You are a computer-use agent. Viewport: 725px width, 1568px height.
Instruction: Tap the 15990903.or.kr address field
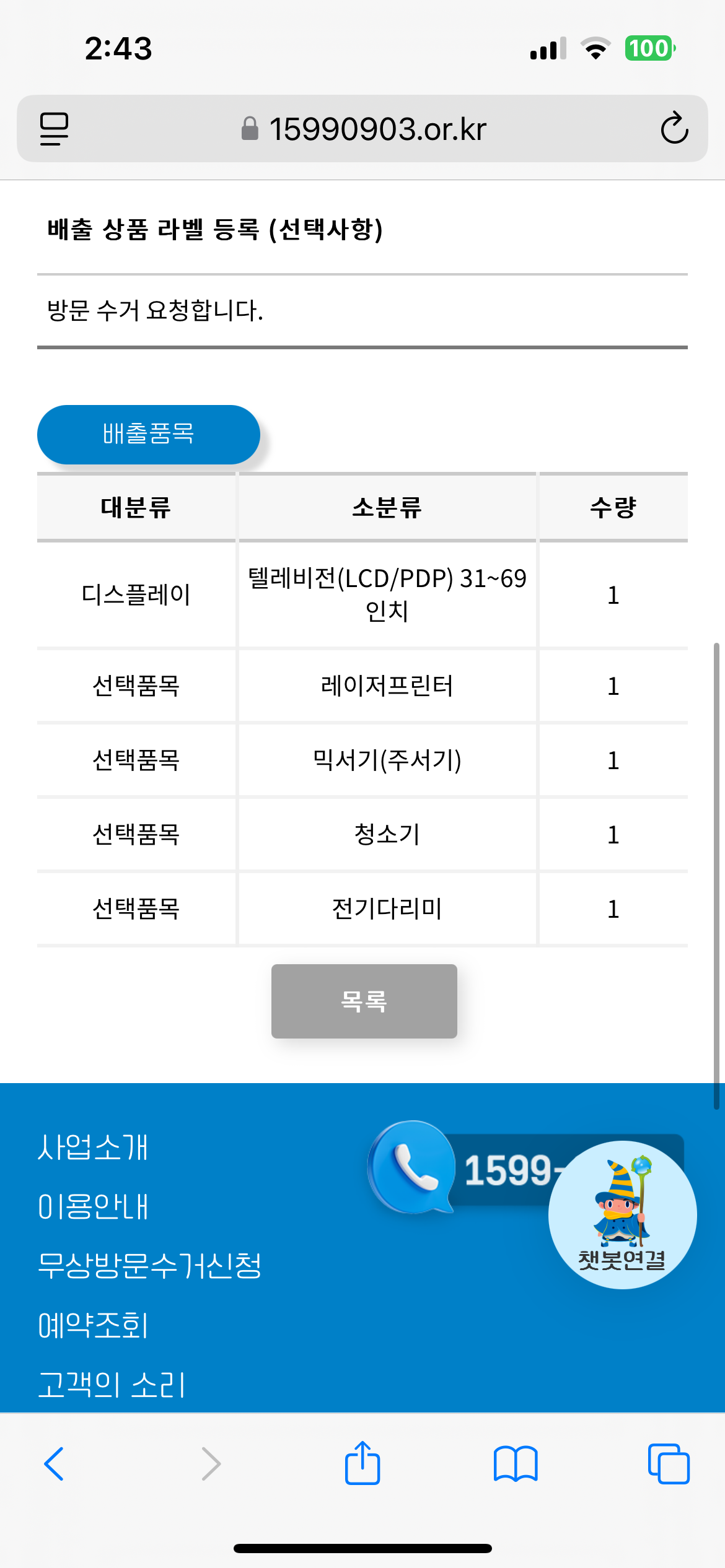coord(364,129)
